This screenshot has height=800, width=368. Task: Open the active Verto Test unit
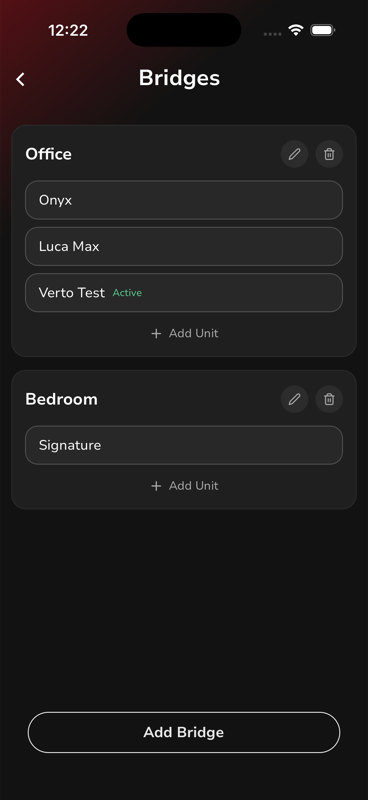(x=184, y=293)
